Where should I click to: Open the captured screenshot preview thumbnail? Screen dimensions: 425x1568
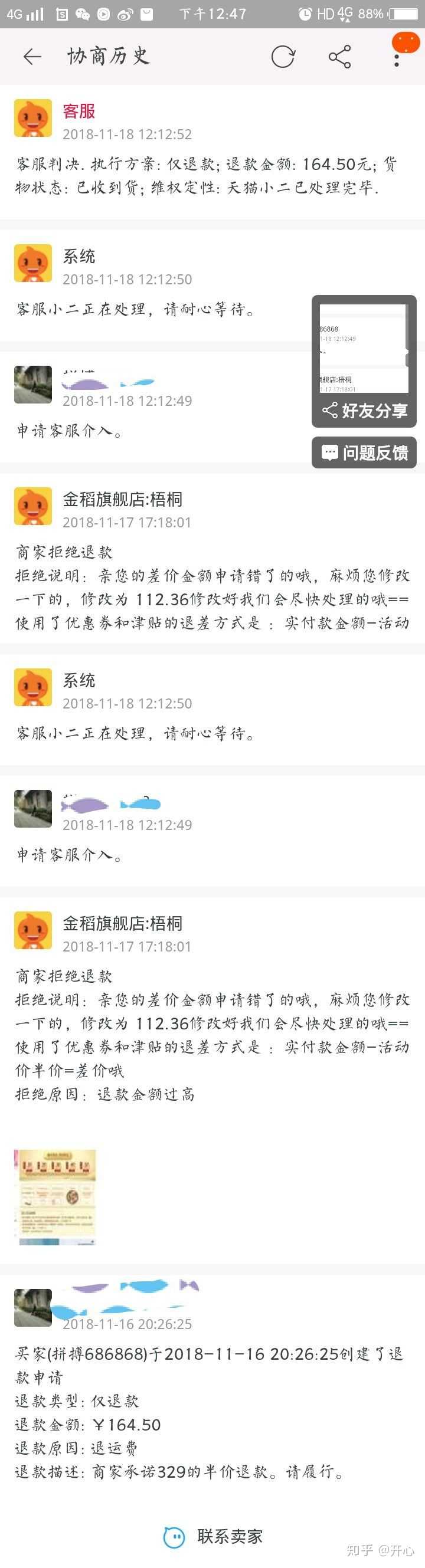point(364,348)
